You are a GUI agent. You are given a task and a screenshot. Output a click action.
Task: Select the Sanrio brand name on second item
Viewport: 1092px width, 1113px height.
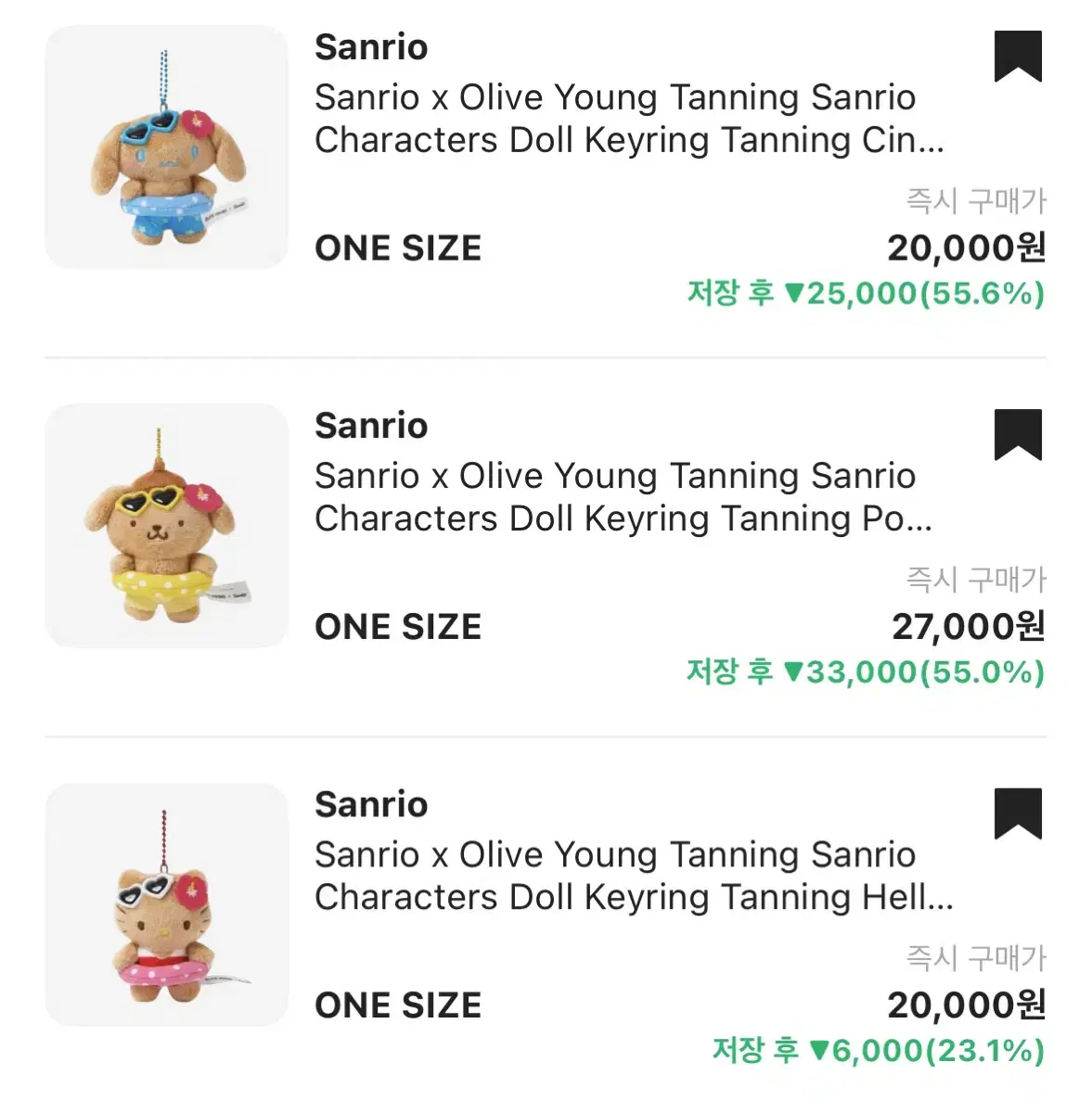pos(371,426)
